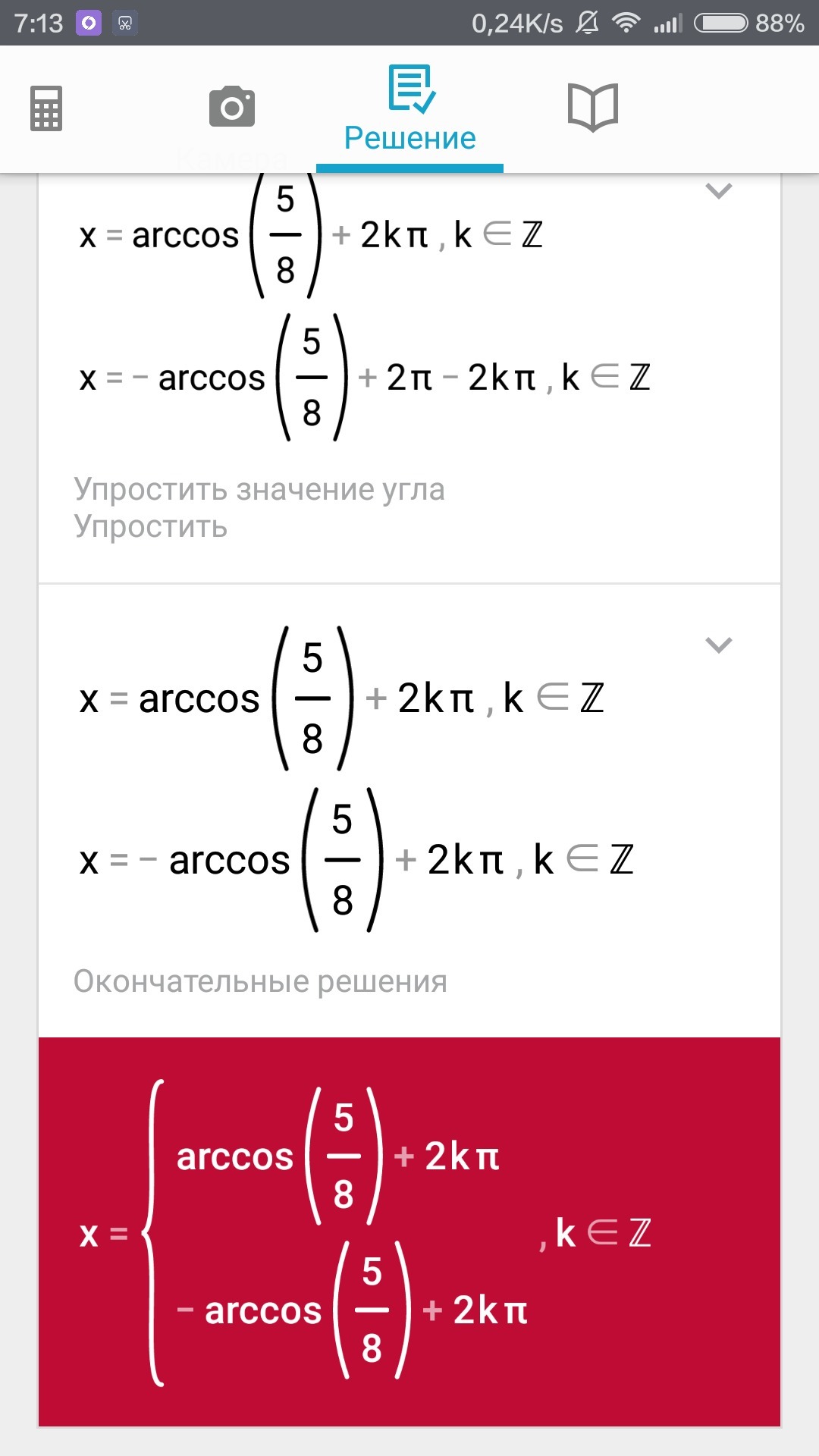Image resolution: width=819 pixels, height=1456 pixels.
Task: Expand the Окончательные решения step
Action: (718, 645)
